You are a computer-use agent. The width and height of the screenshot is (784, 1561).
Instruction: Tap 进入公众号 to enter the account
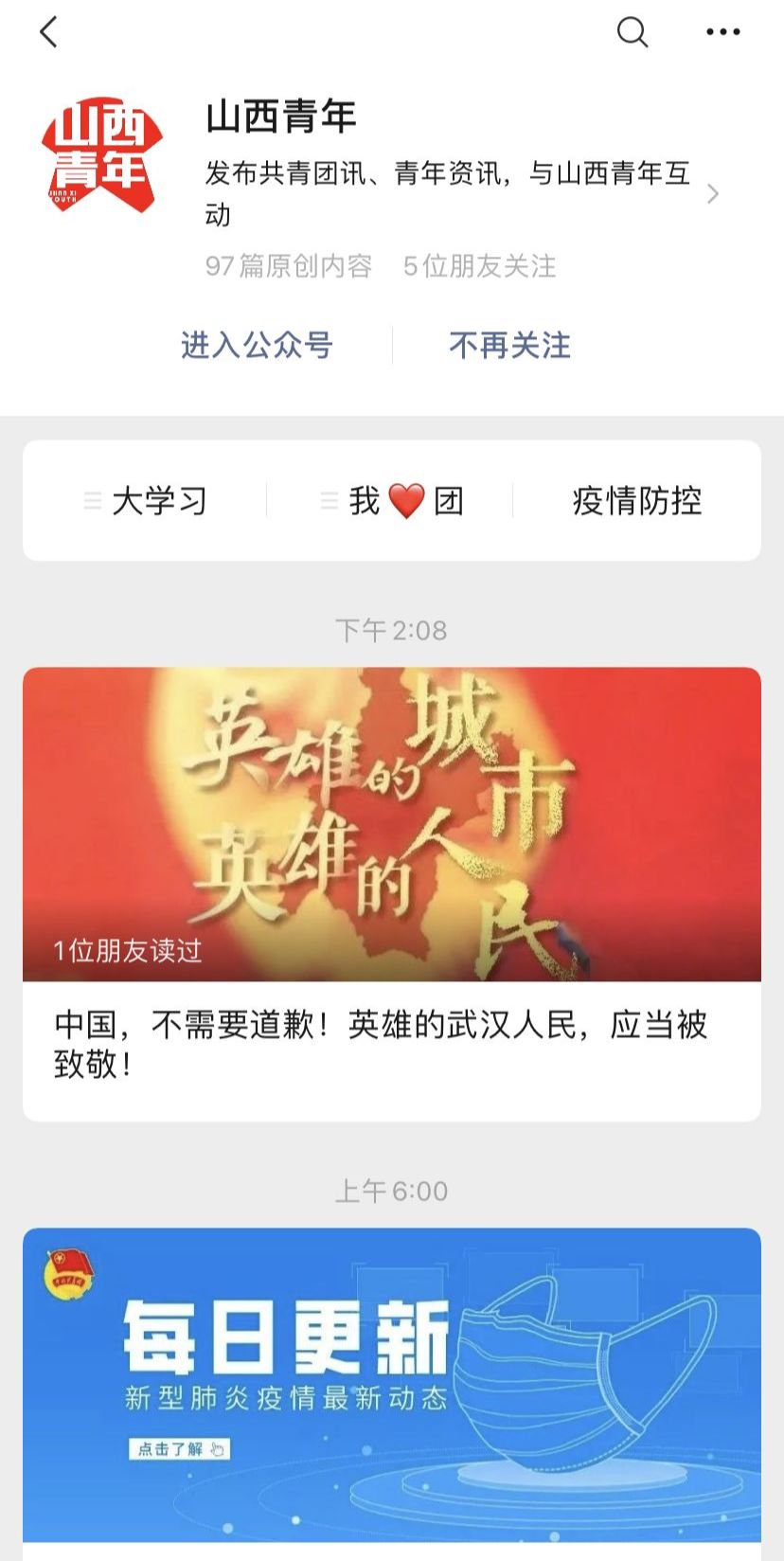click(x=257, y=346)
